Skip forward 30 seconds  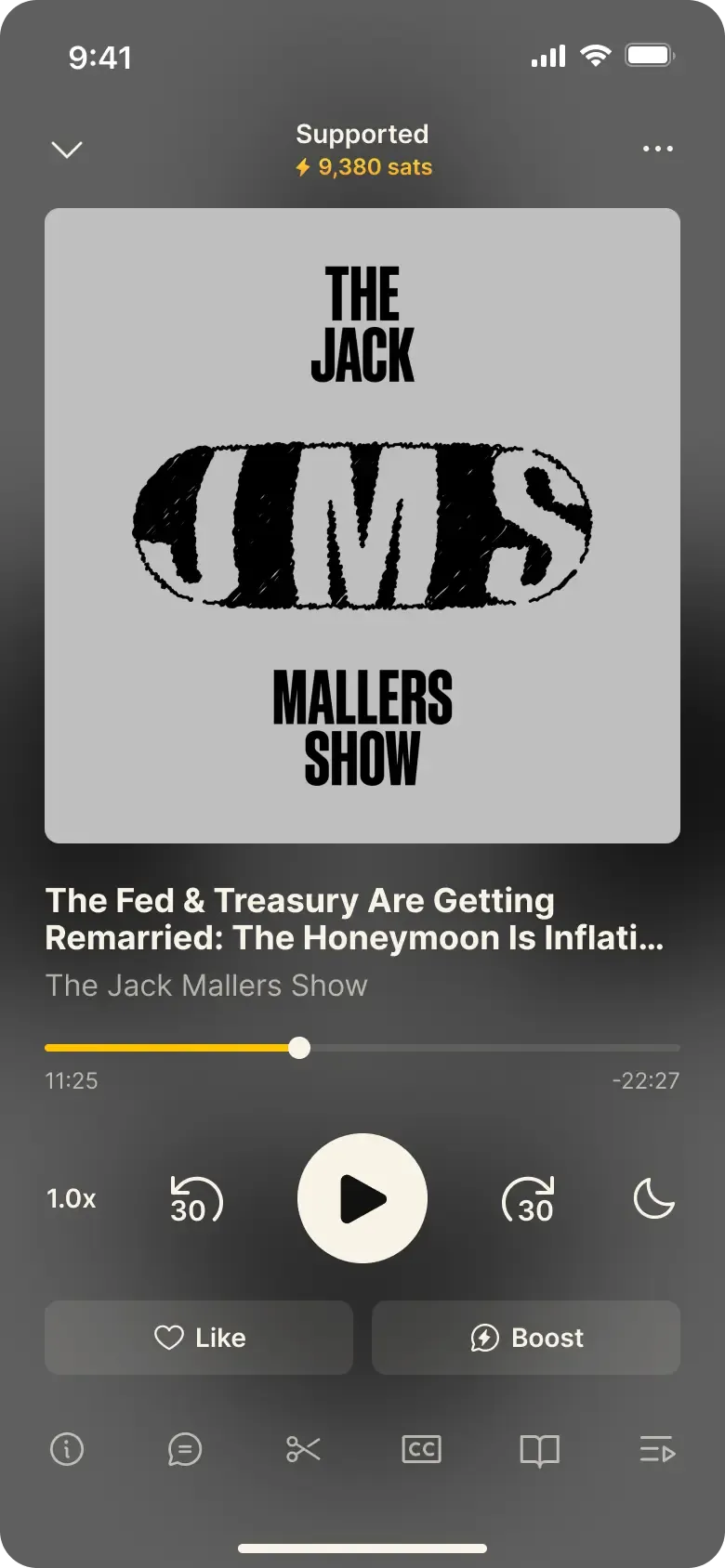[x=528, y=1199]
